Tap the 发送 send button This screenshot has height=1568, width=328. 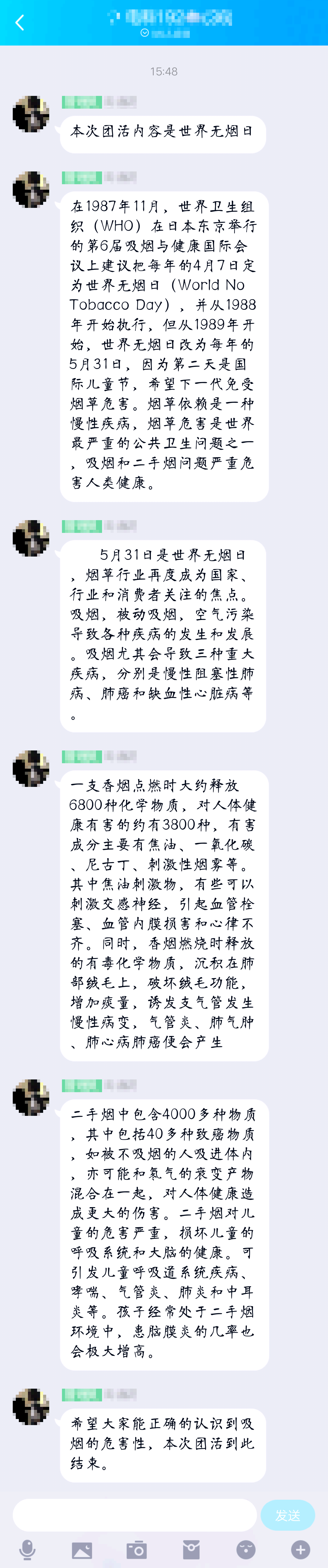tap(287, 1515)
